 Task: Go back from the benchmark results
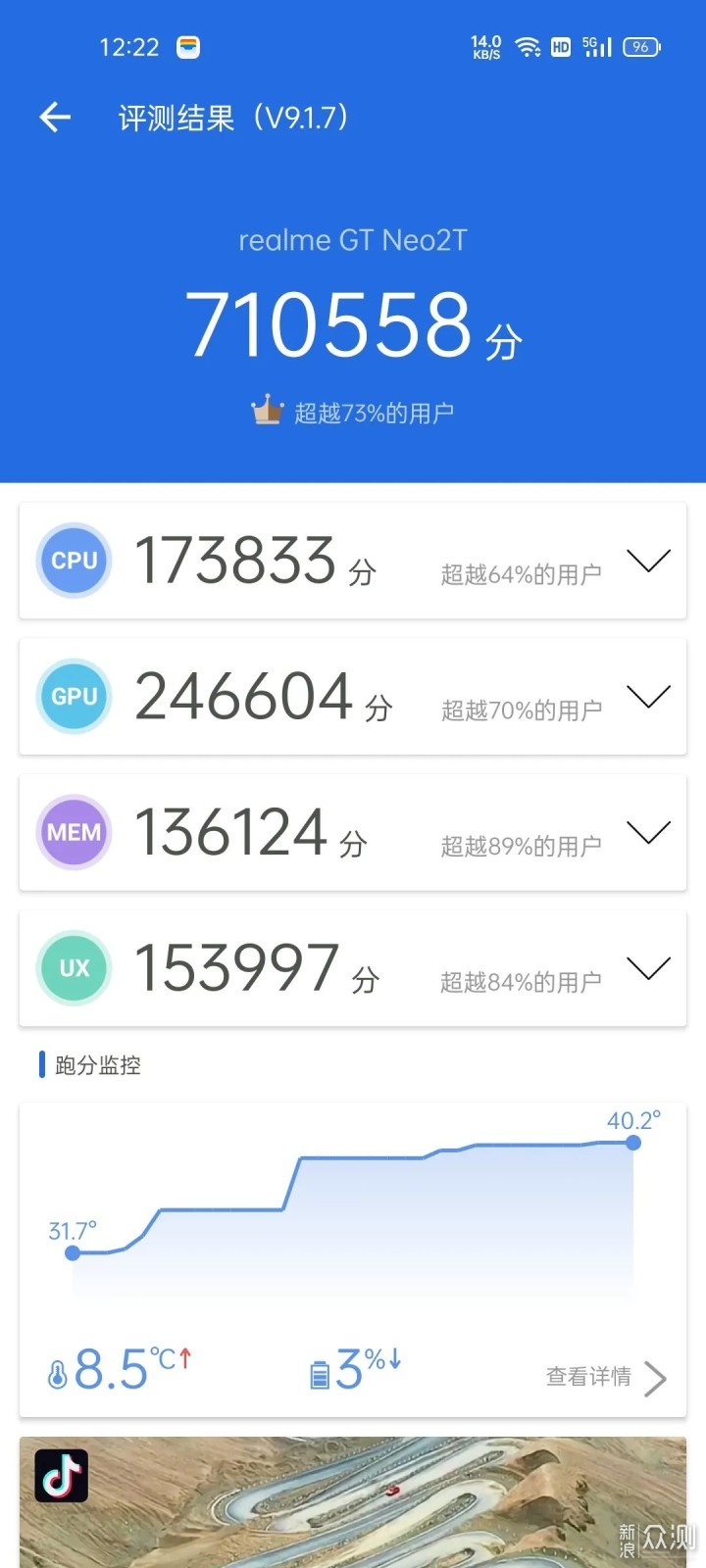(x=55, y=118)
